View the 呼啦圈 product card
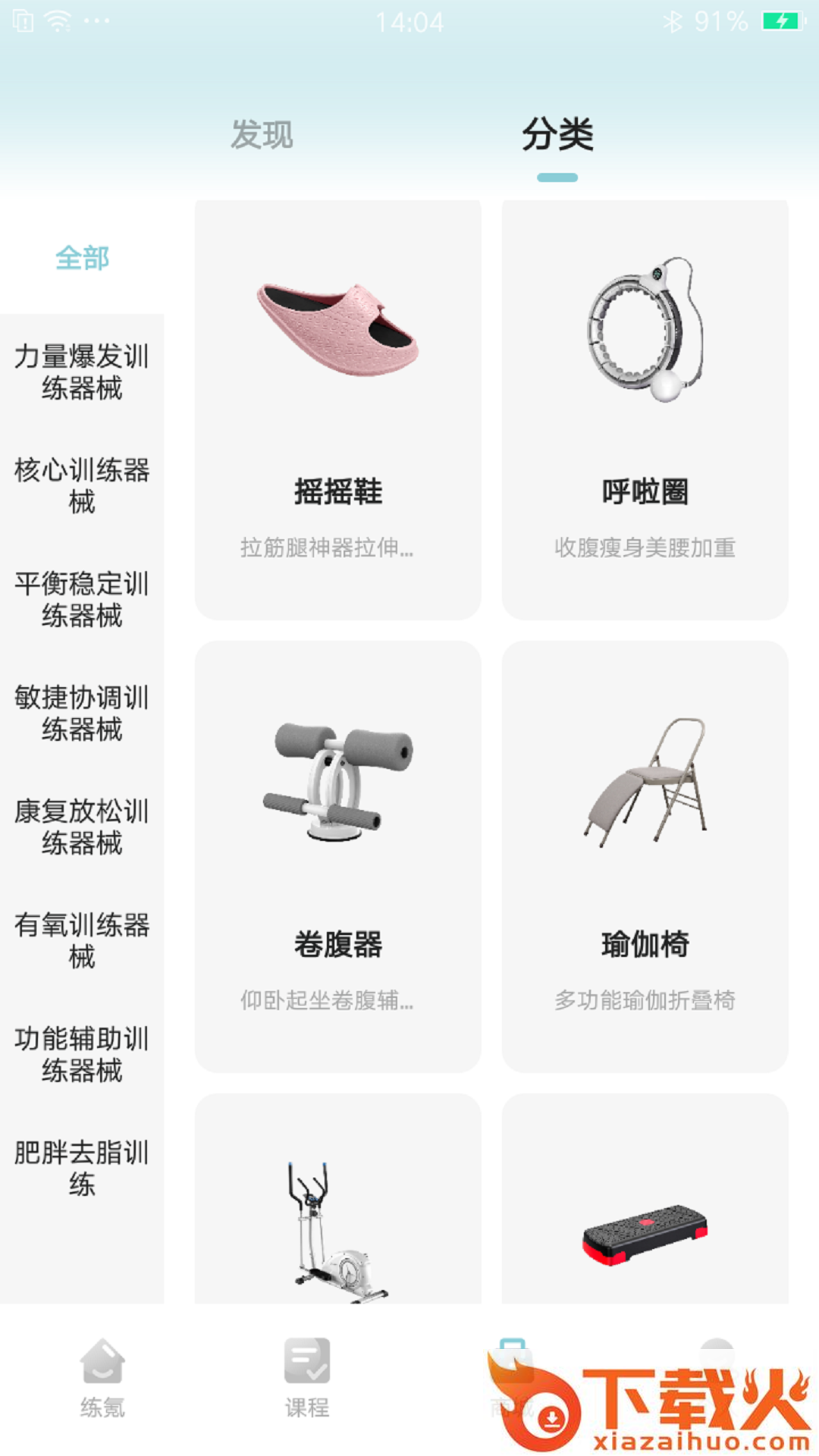 click(645, 409)
